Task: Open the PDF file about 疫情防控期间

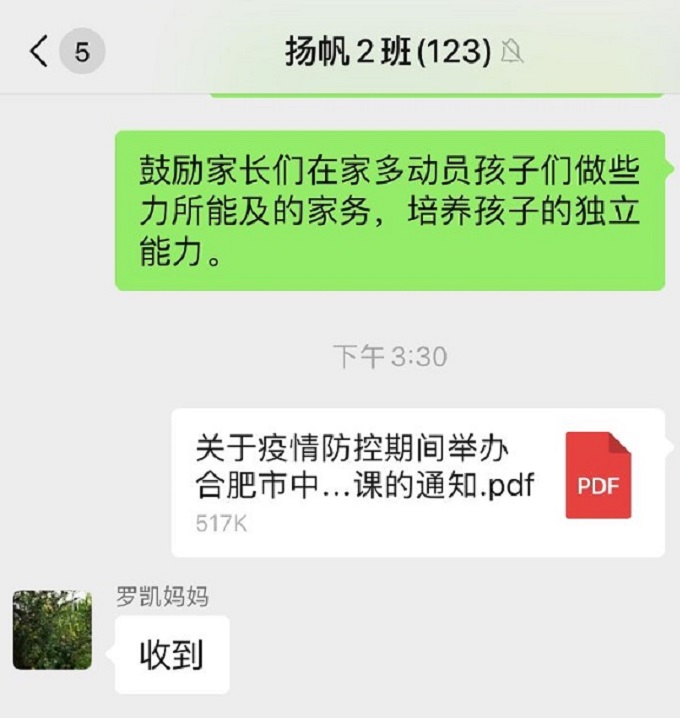Action: point(417,482)
